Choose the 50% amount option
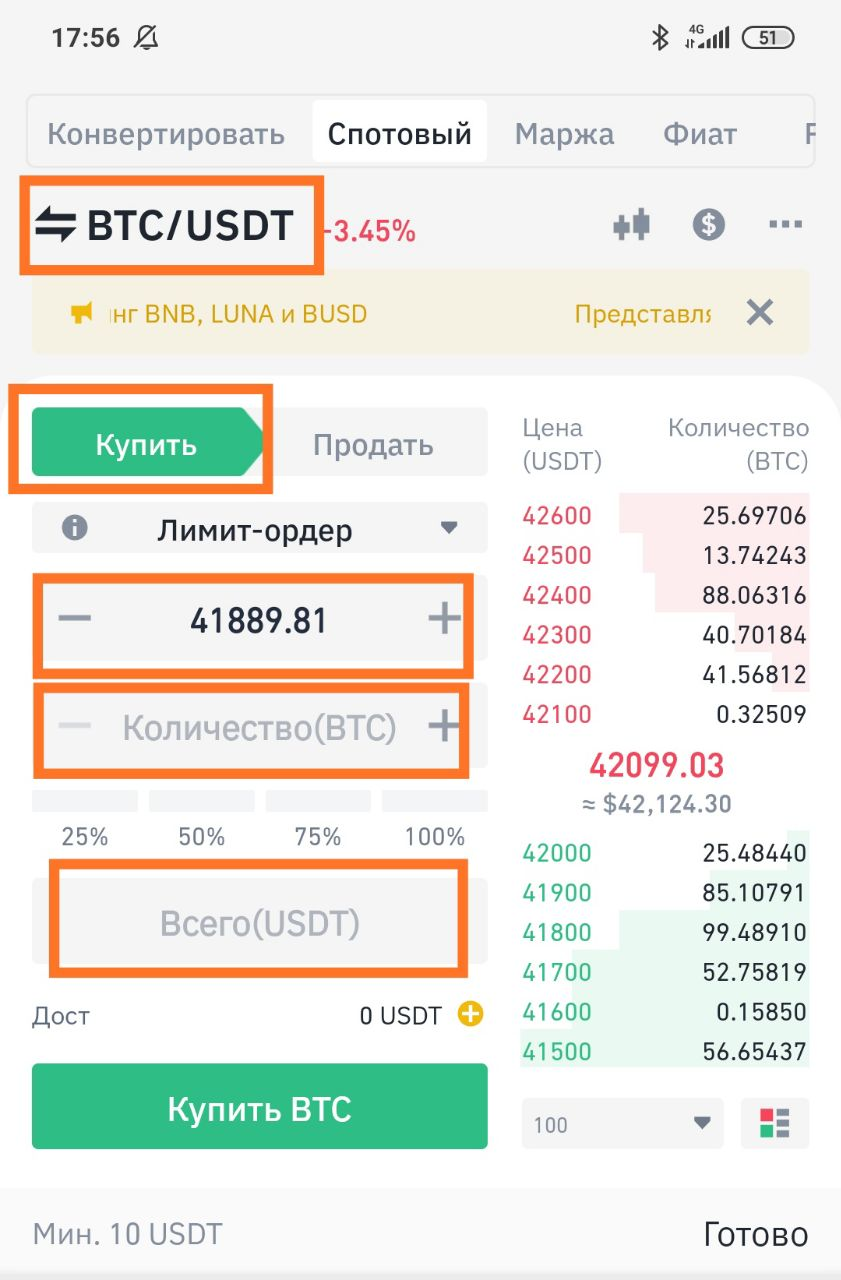The height and width of the screenshot is (1280, 841). [202, 822]
